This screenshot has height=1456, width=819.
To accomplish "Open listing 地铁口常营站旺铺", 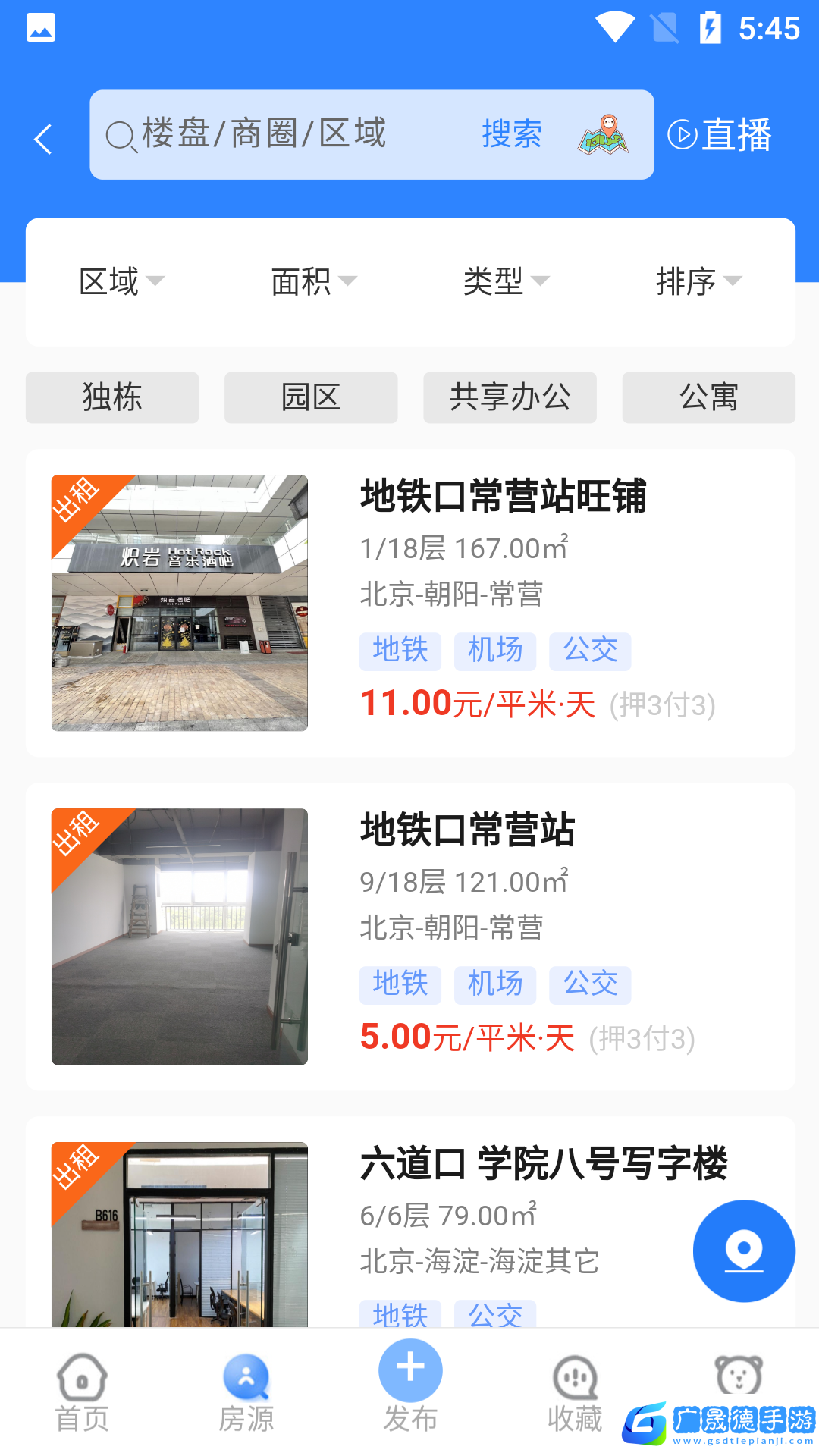I will tap(503, 497).
